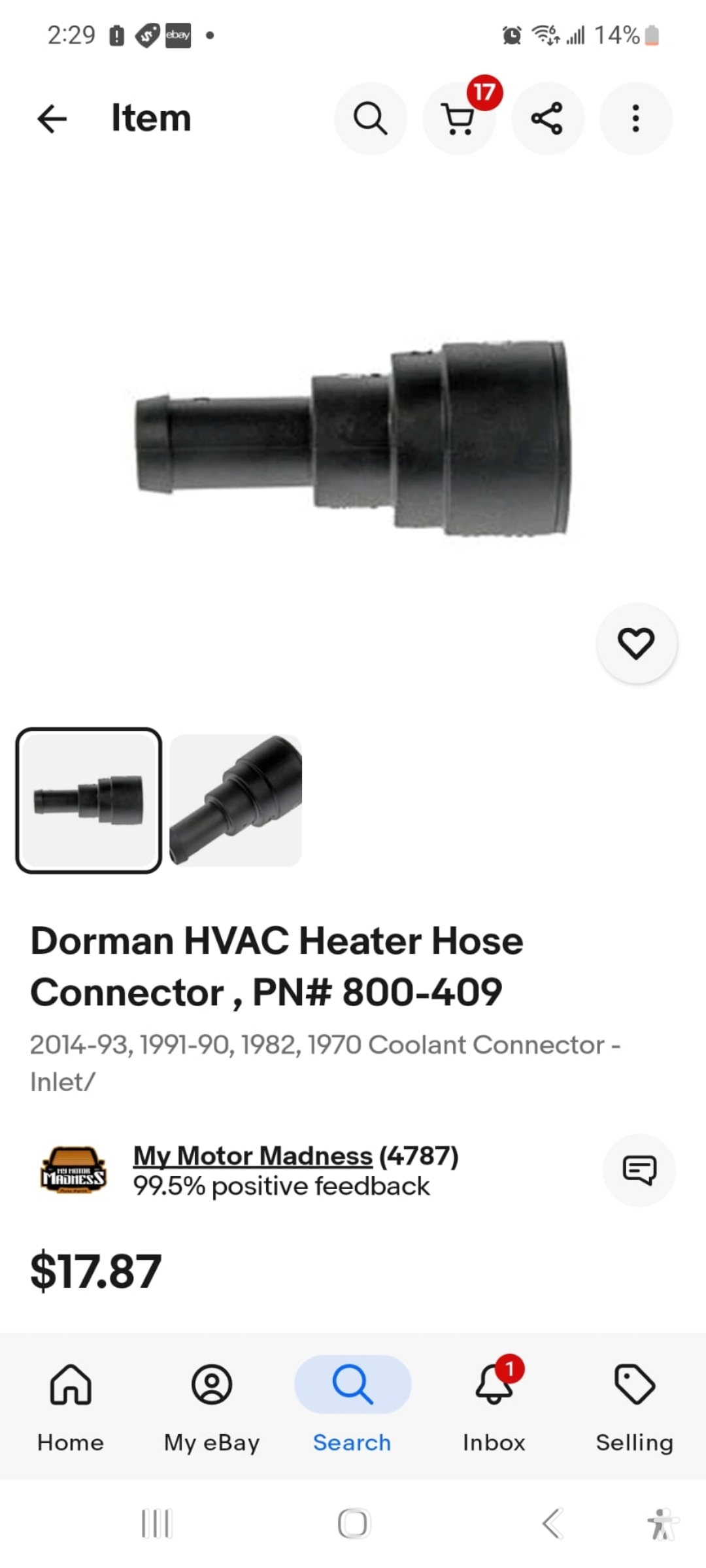Image resolution: width=706 pixels, height=1568 pixels.
Task: Message the seller via chat icon
Action: point(639,1170)
